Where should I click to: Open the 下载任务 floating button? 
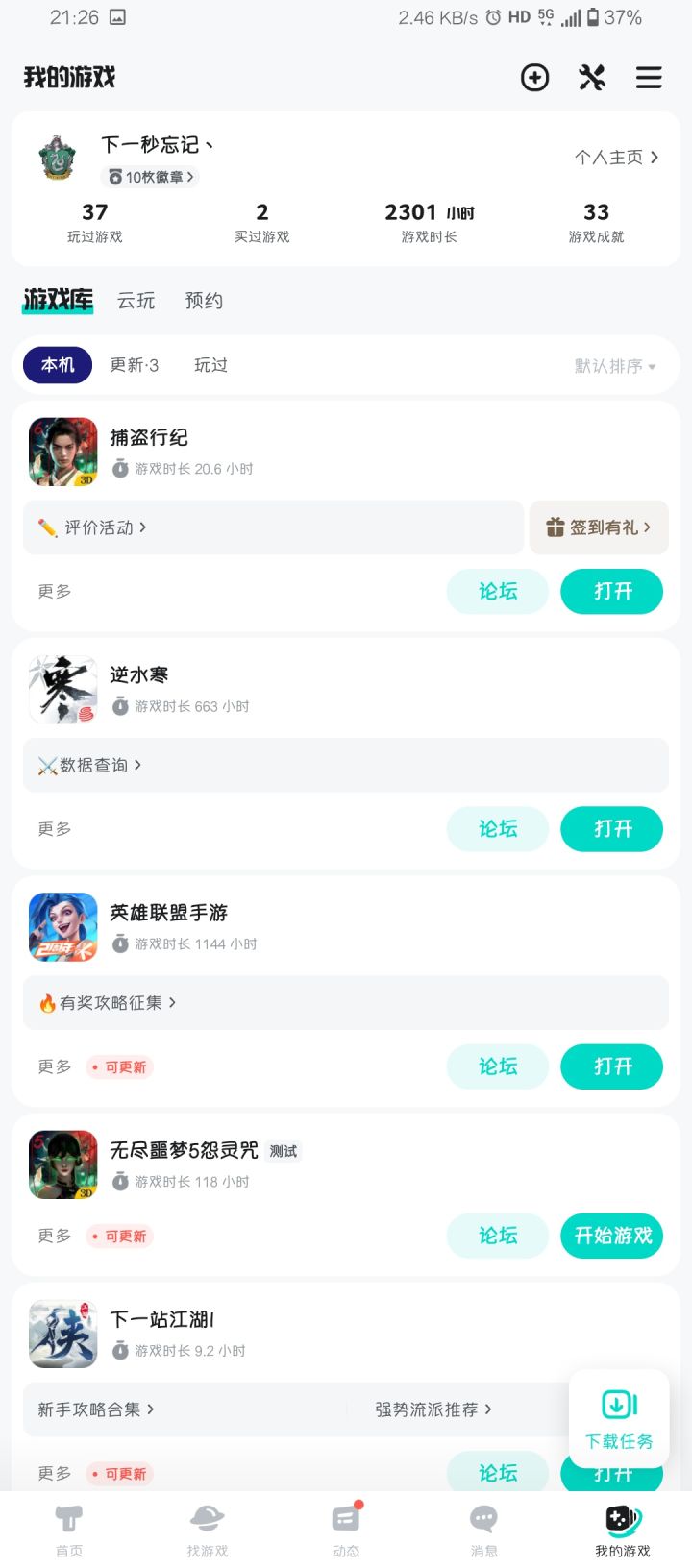coord(619,1417)
